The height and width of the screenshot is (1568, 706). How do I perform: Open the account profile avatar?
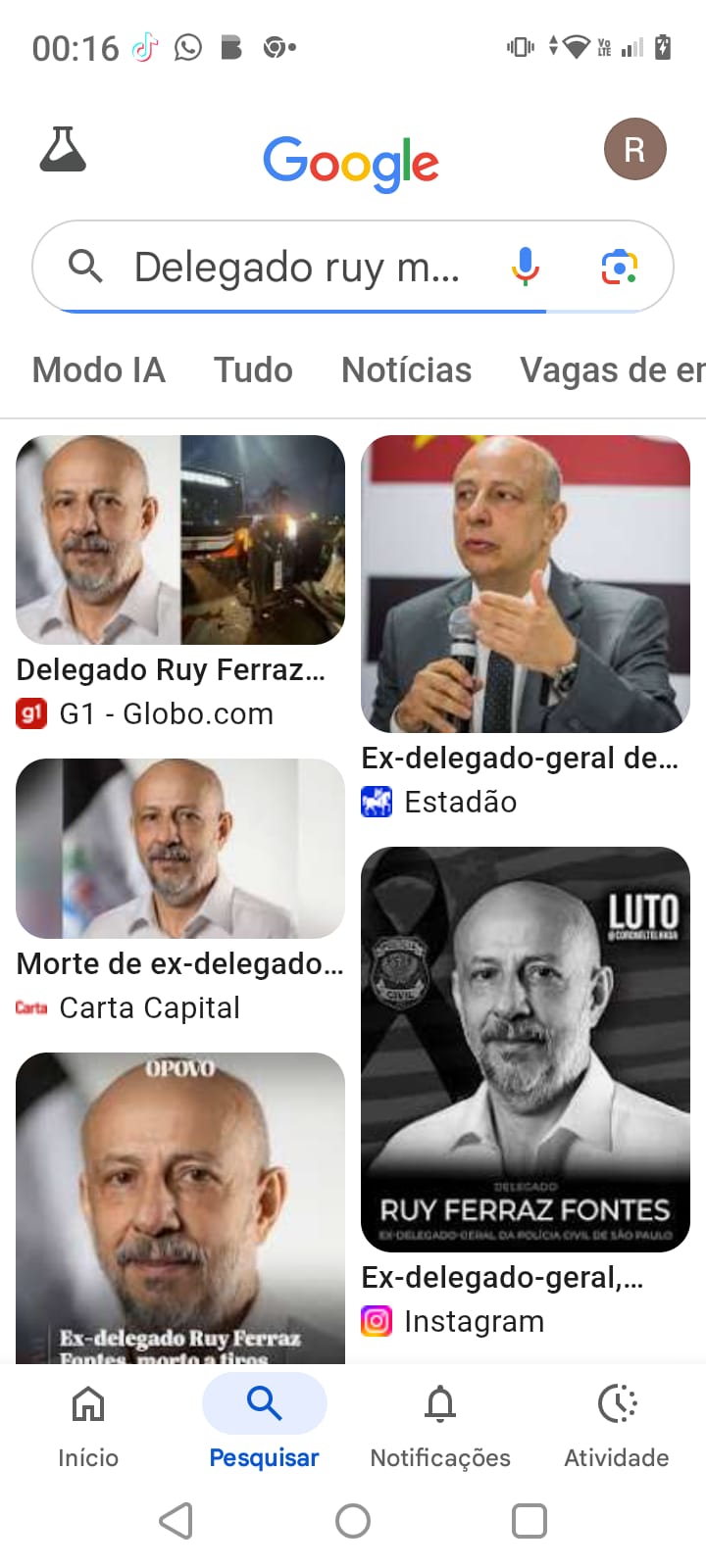pos(634,150)
